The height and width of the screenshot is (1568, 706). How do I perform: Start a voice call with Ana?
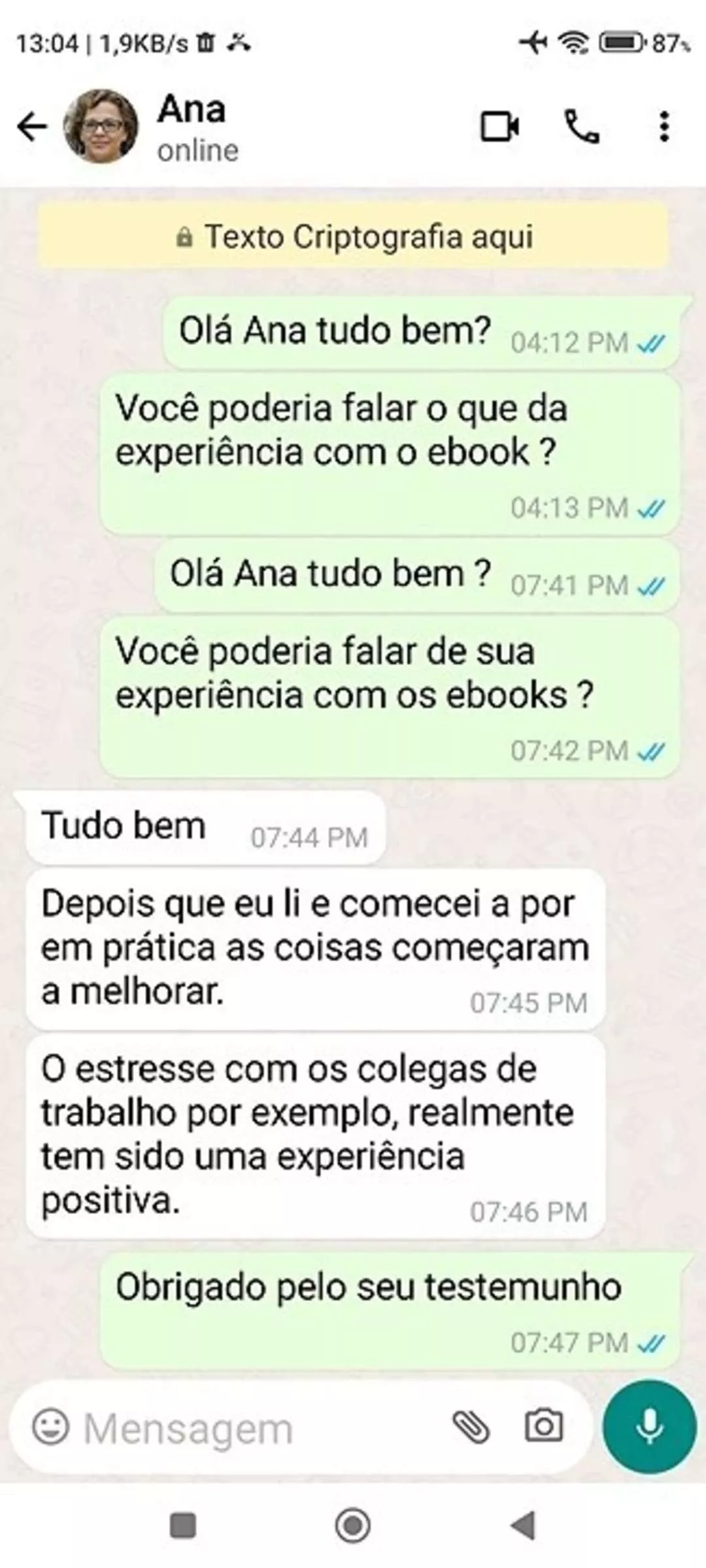tap(581, 127)
